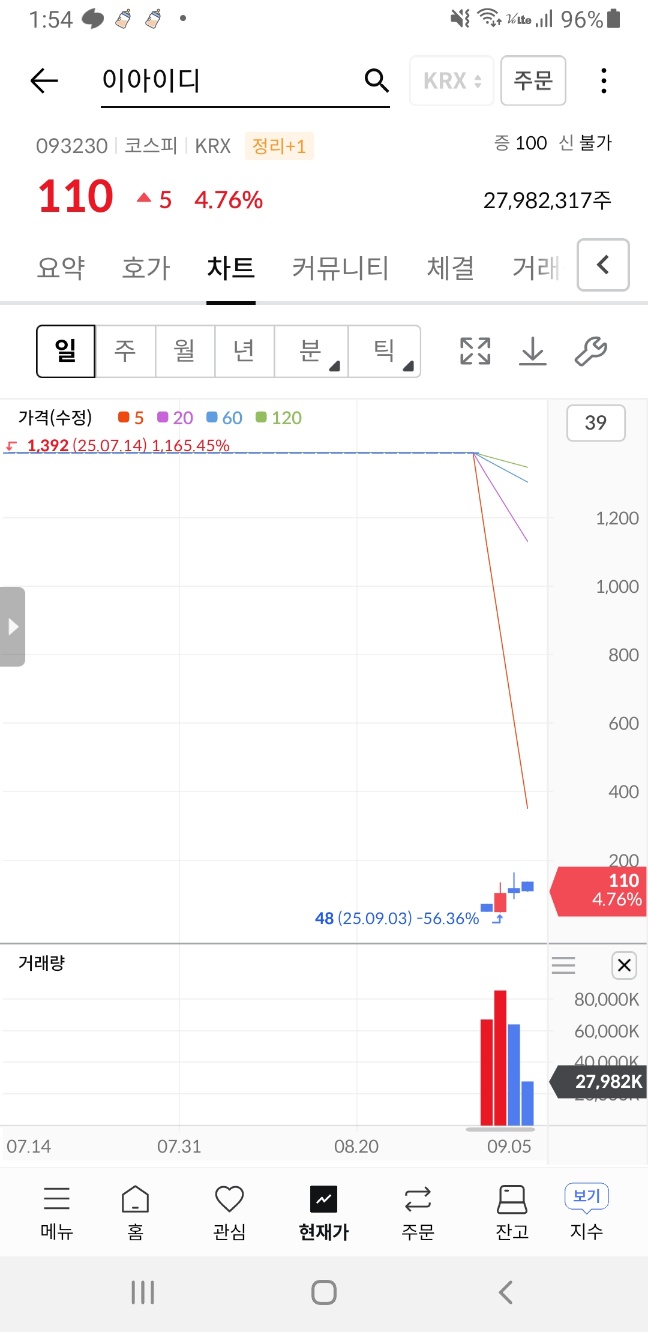Open the 메뉴 menu in bottom bar
This screenshot has width=648, height=1332.
click(x=57, y=1212)
